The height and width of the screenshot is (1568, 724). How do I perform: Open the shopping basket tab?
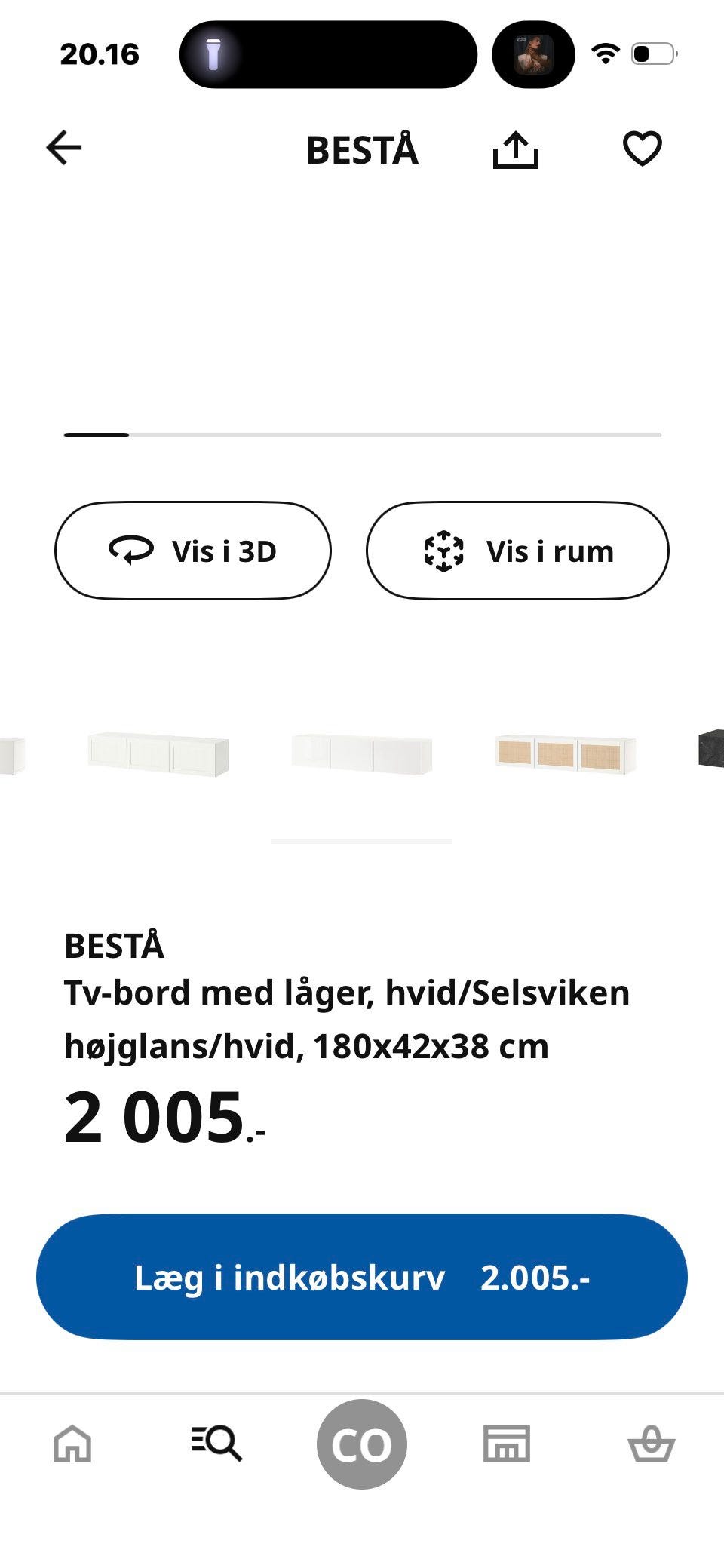click(x=651, y=1444)
